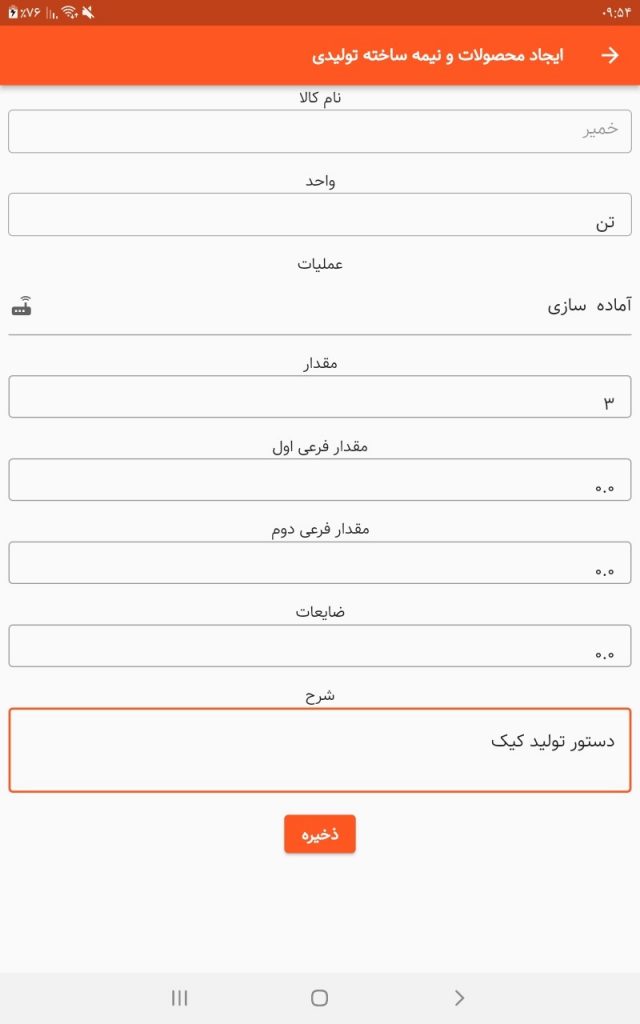The height and width of the screenshot is (1024, 640).
Task: Tap the مقدار quantity field
Action: coord(320,396)
